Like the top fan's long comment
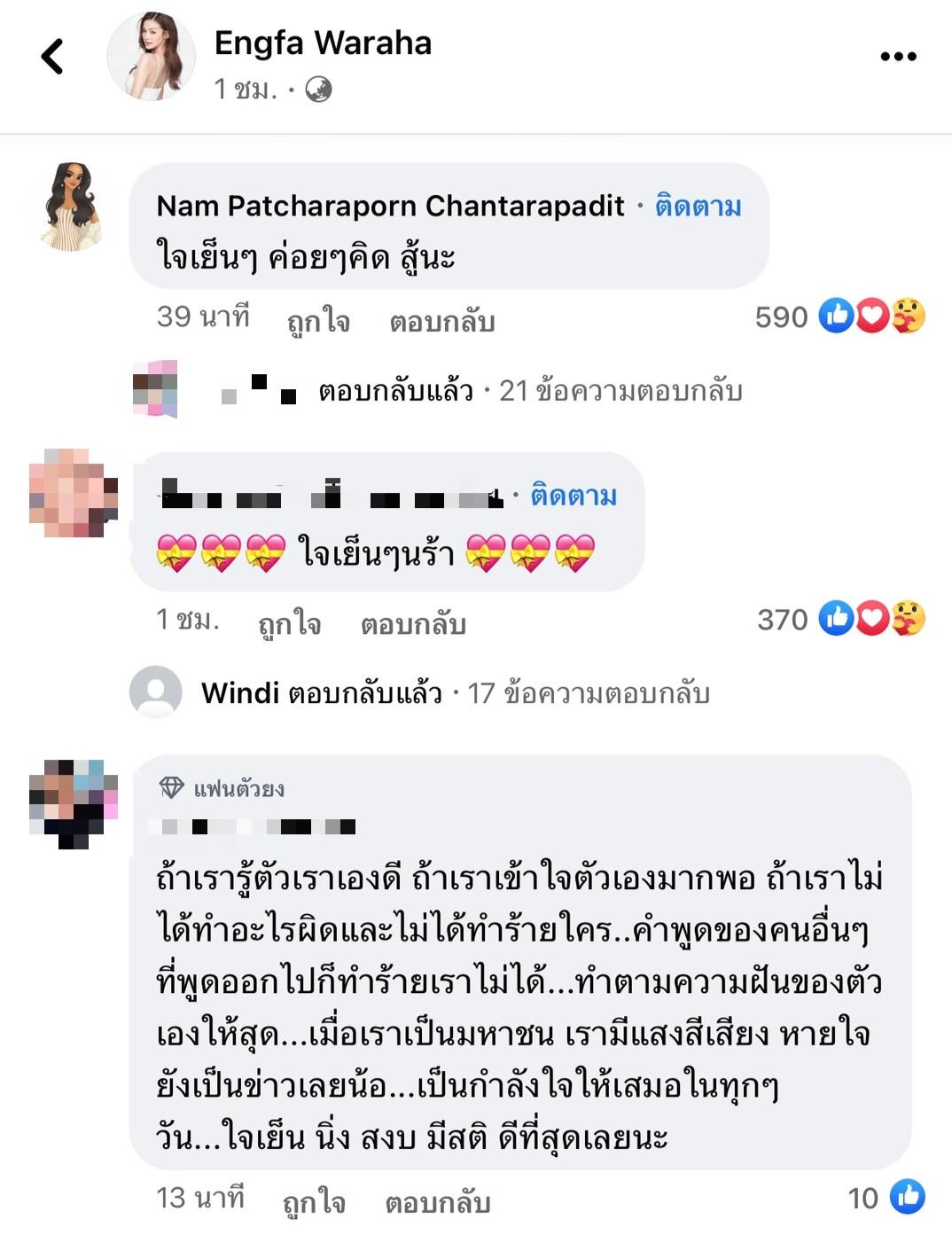The width and height of the screenshot is (952, 1235). pyautogui.click(x=313, y=1201)
